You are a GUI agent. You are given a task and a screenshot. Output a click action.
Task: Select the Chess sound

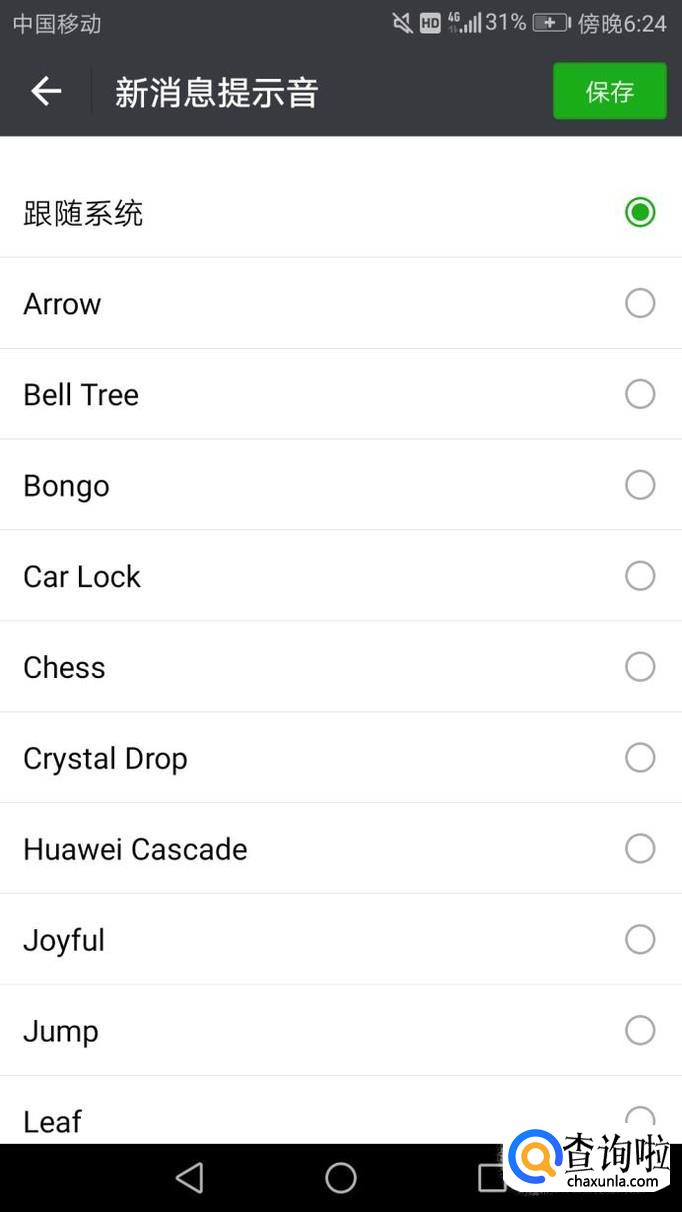640,667
